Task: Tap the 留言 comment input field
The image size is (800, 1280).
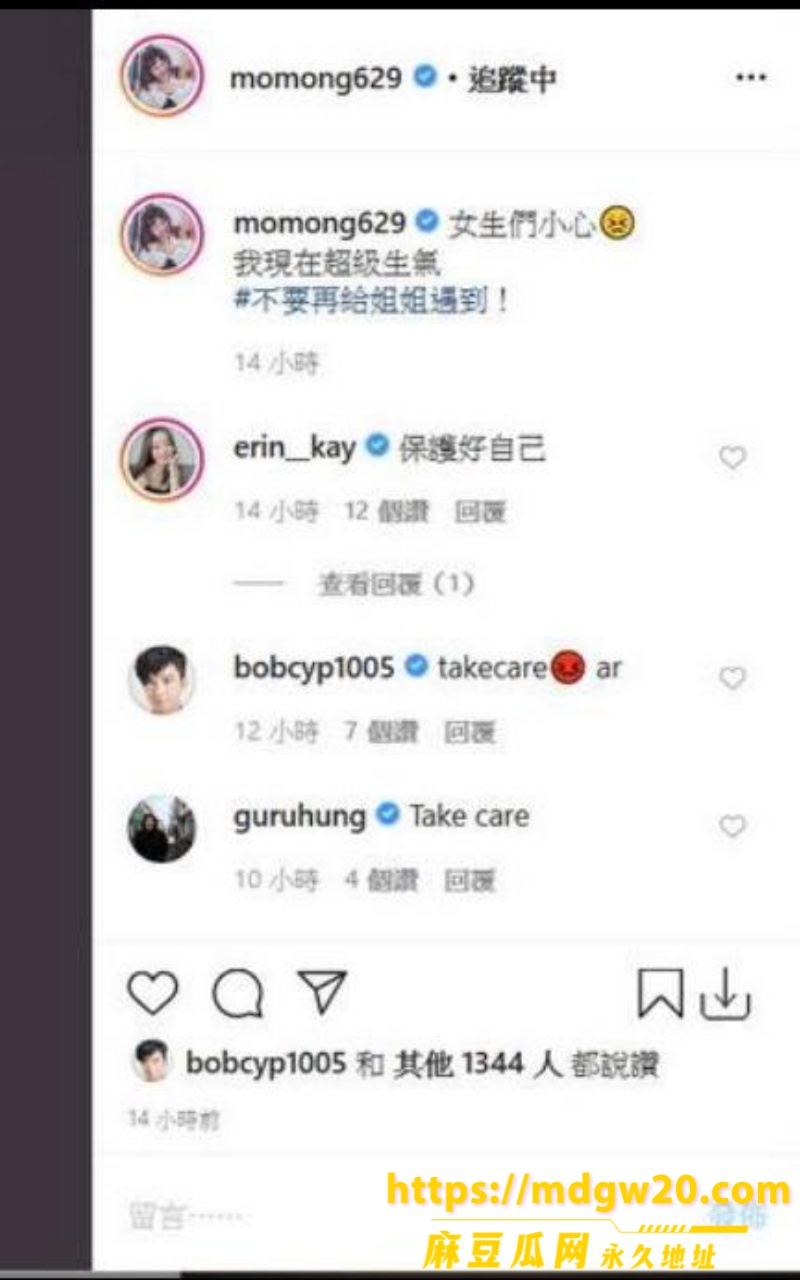Action: [x=400, y=1215]
